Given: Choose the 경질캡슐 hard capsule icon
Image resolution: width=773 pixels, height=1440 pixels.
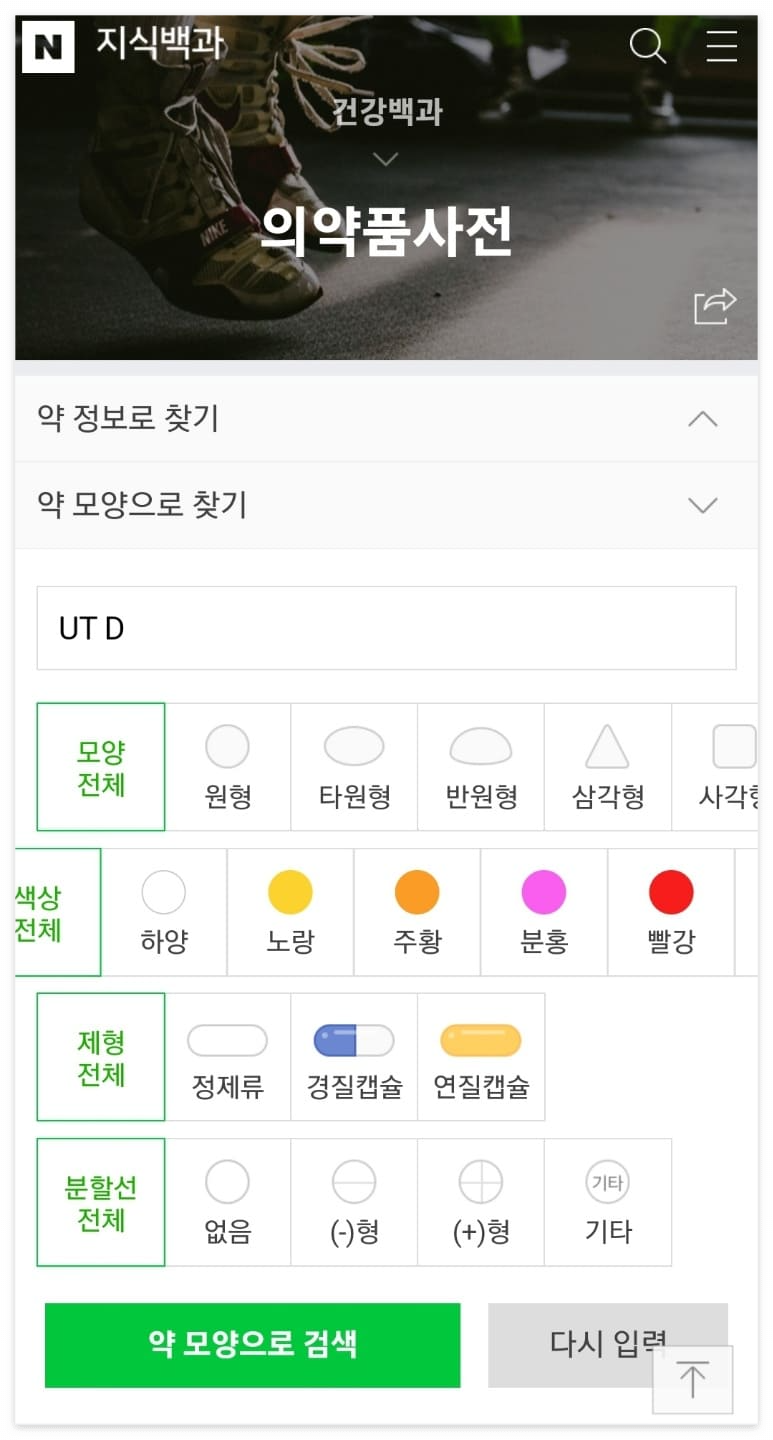Looking at the screenshot, I should pos(354,1055).
